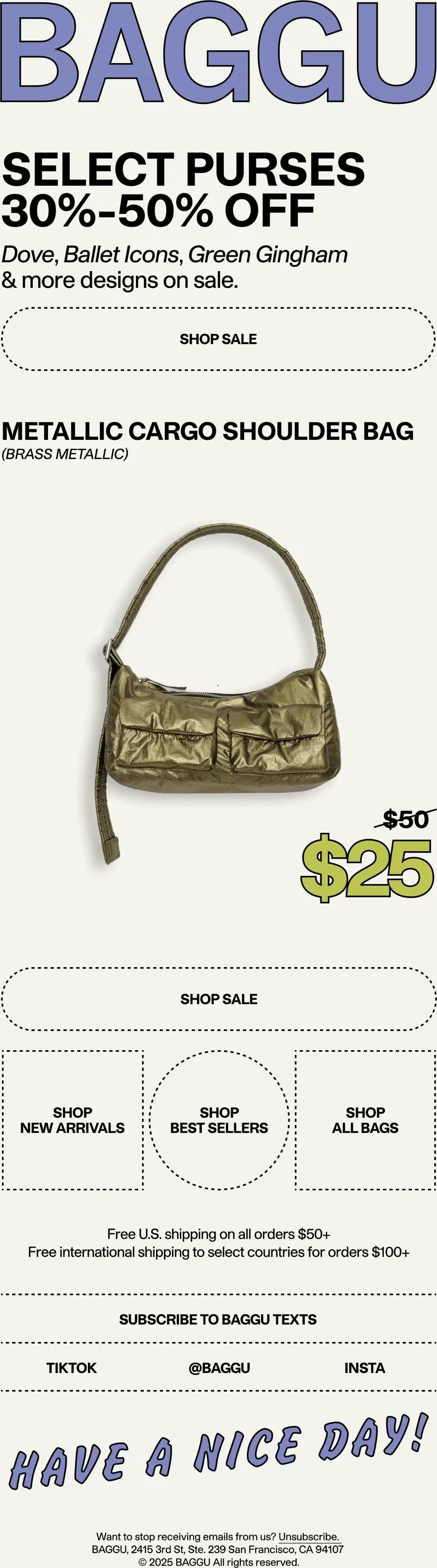Go to Shop All Bags

point(365,1120)
